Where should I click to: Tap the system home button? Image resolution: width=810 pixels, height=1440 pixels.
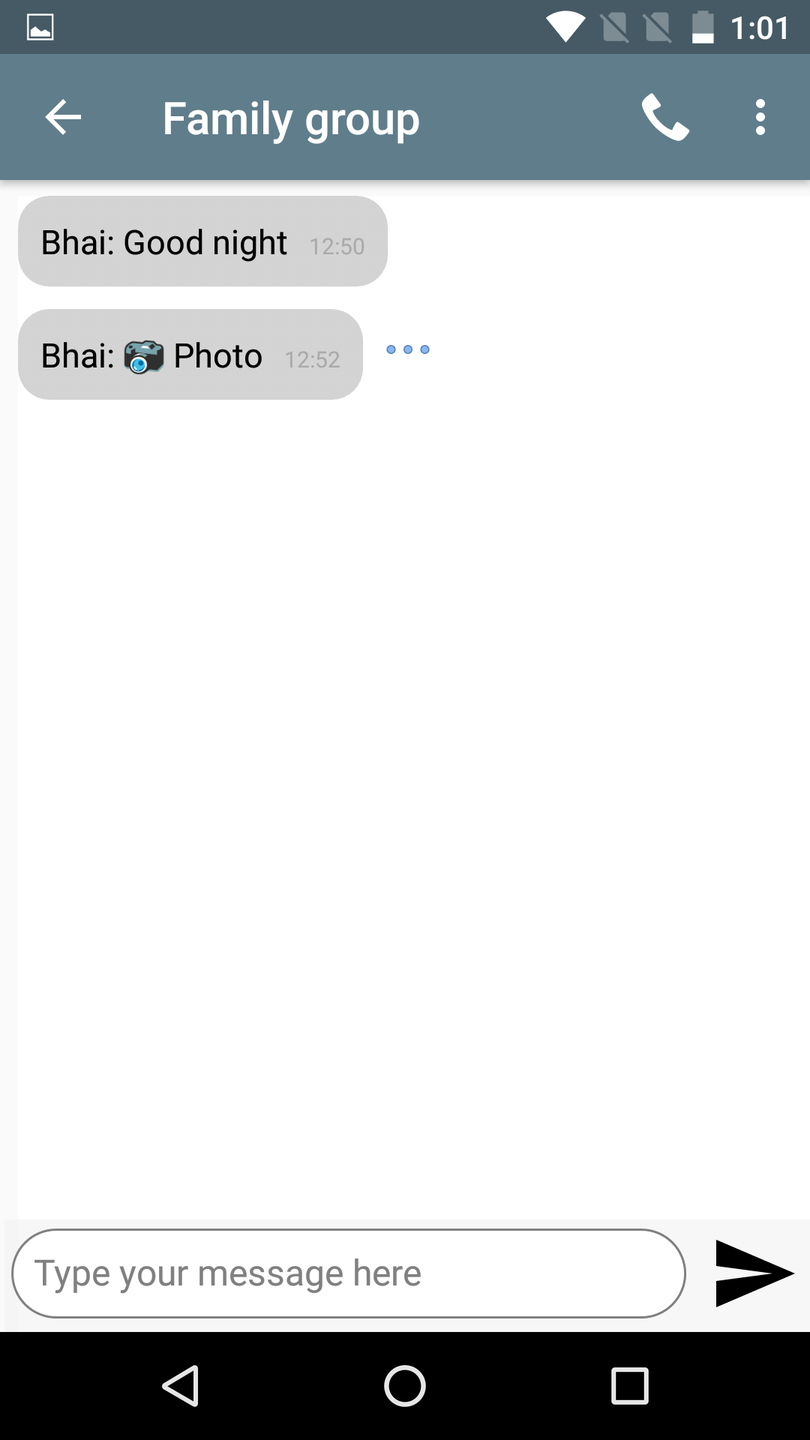405,1386
